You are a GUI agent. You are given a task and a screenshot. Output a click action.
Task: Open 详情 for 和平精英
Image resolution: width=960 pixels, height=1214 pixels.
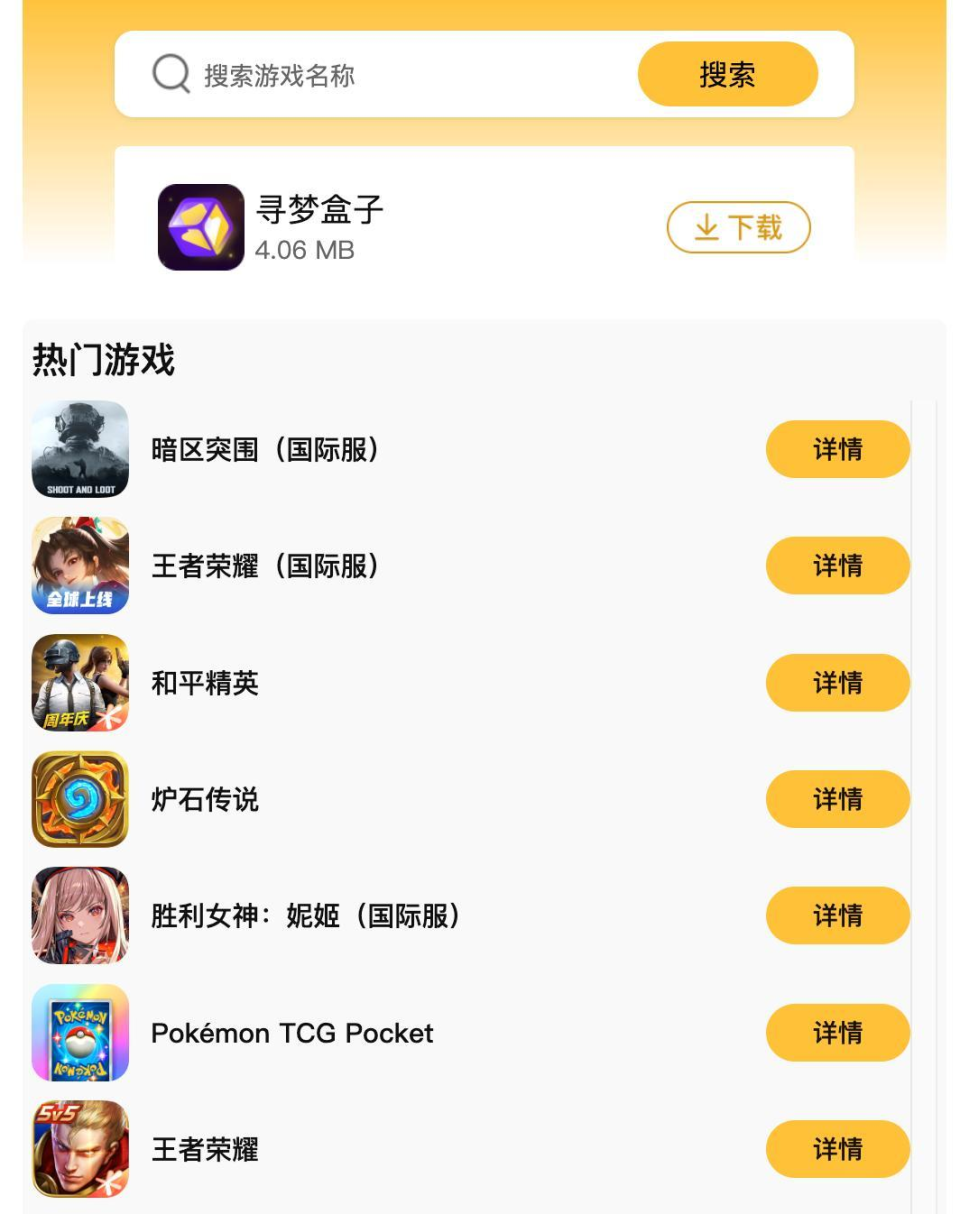(837, 683)
